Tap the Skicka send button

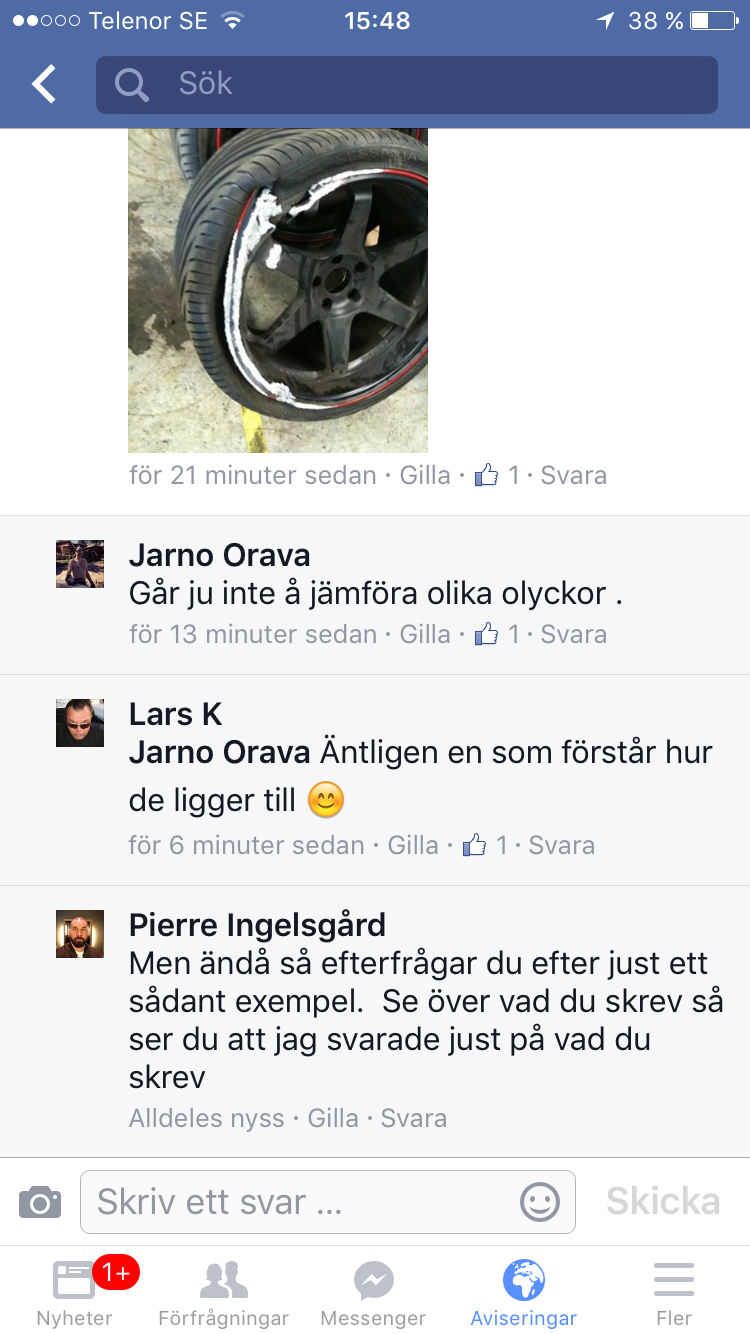pyautogui.click(x=663, y=1201)
